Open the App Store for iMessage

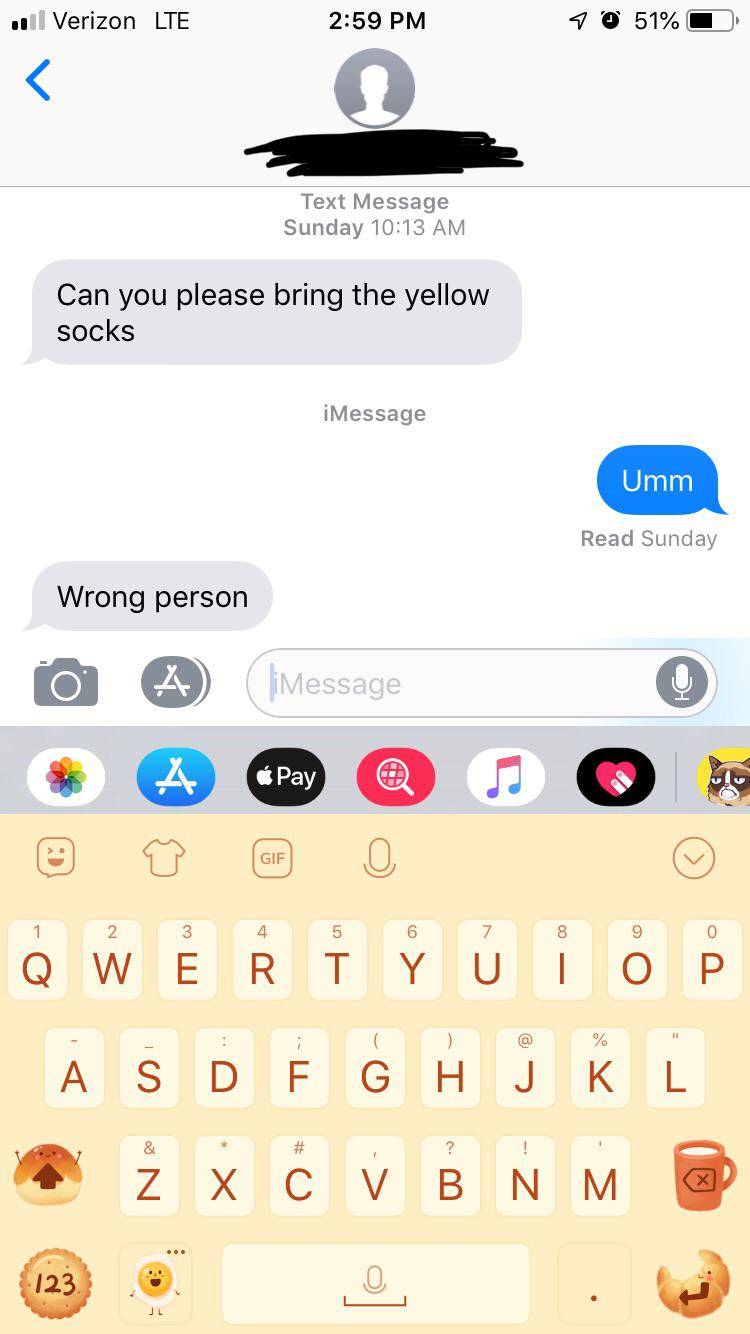point(175,777)
